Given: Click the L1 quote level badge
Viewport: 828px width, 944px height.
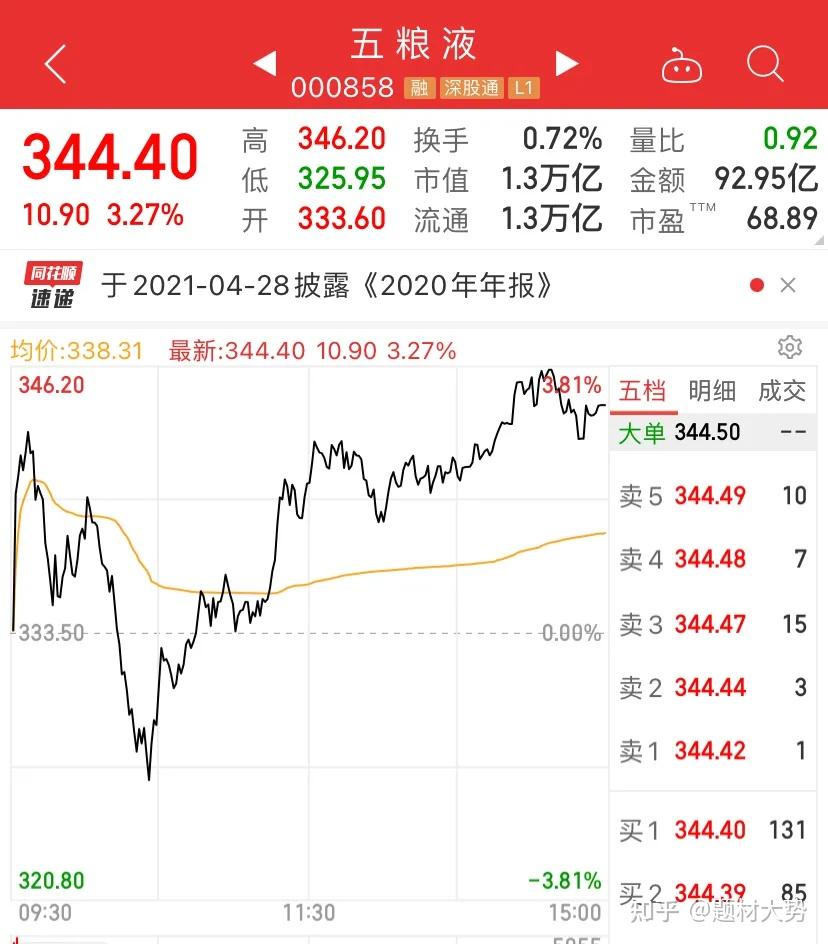Looking at the screenshot, I should click(x=524, y=87).
